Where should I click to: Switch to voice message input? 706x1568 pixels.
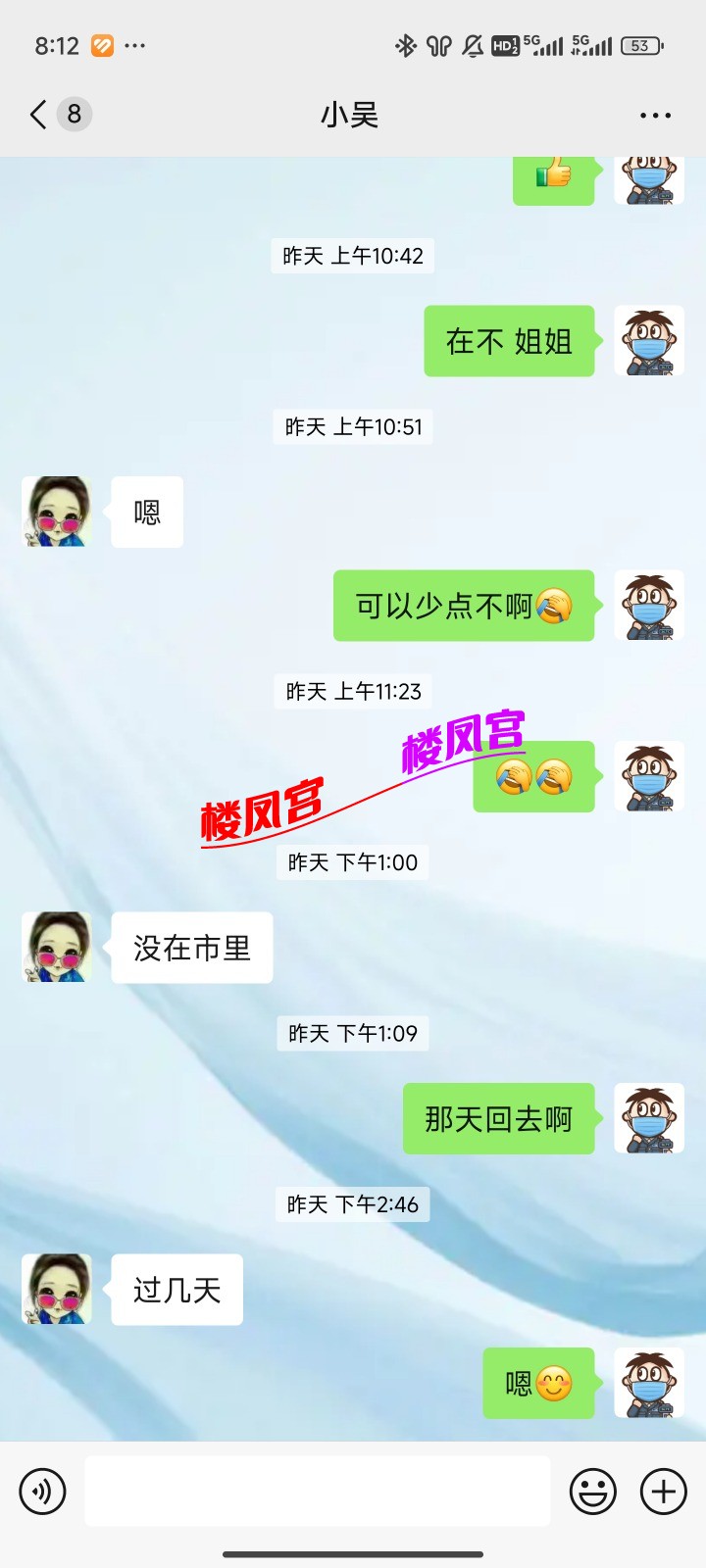(42, 1492)
